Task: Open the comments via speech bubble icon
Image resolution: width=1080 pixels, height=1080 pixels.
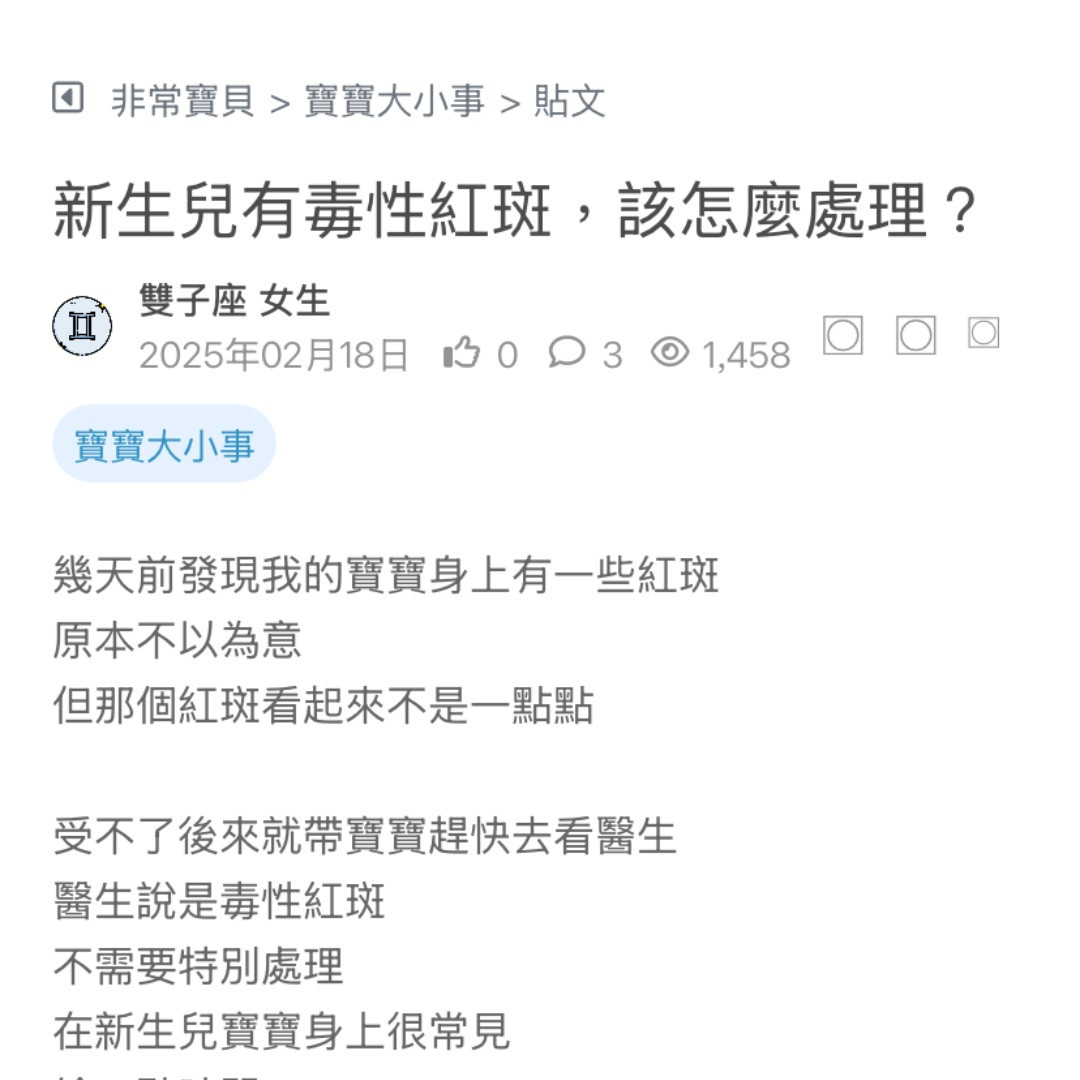Action: pyautogui.click(x=567, y=352)
